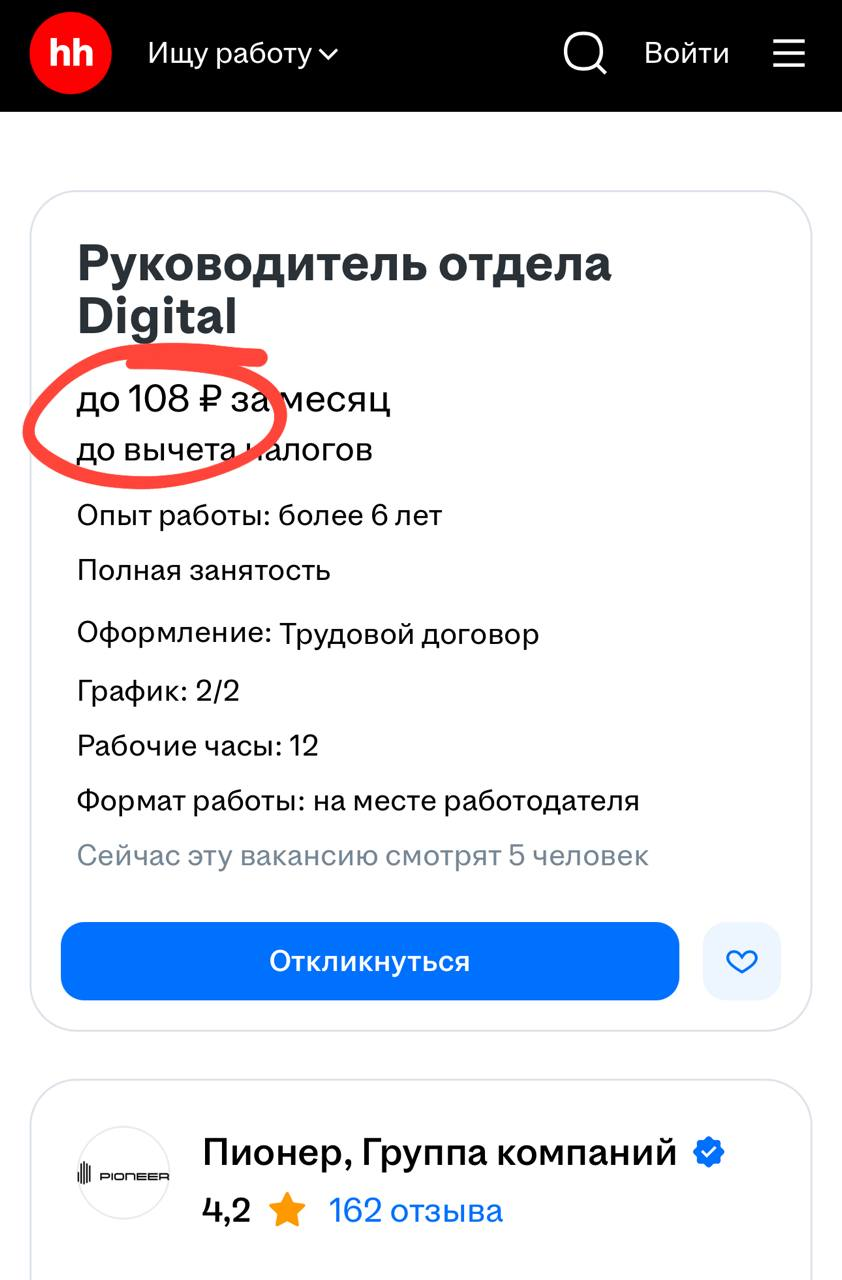The image size is (842, 1280).
Task: Tap Войти to log in
Action: tap(687, 54)
